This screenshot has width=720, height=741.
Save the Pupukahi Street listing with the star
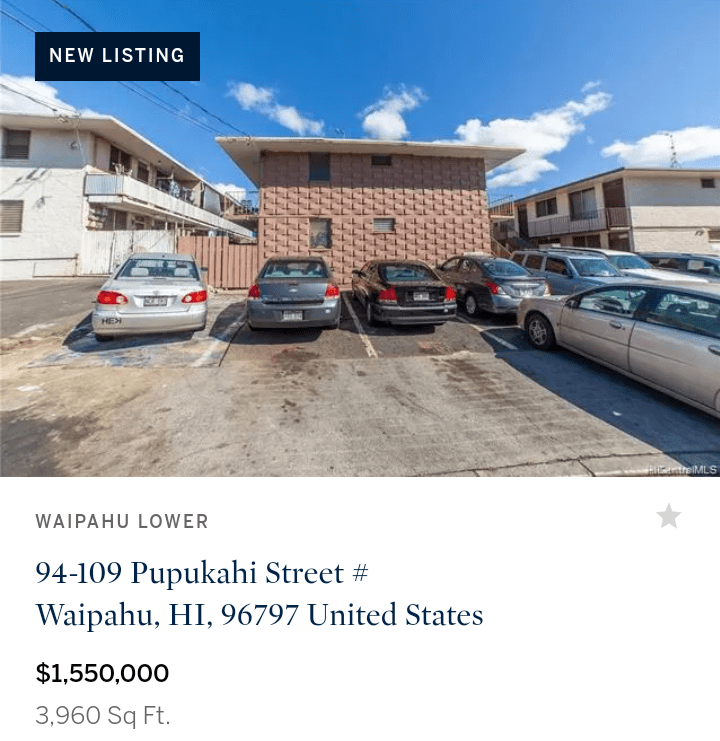click(x=668, y=516)
